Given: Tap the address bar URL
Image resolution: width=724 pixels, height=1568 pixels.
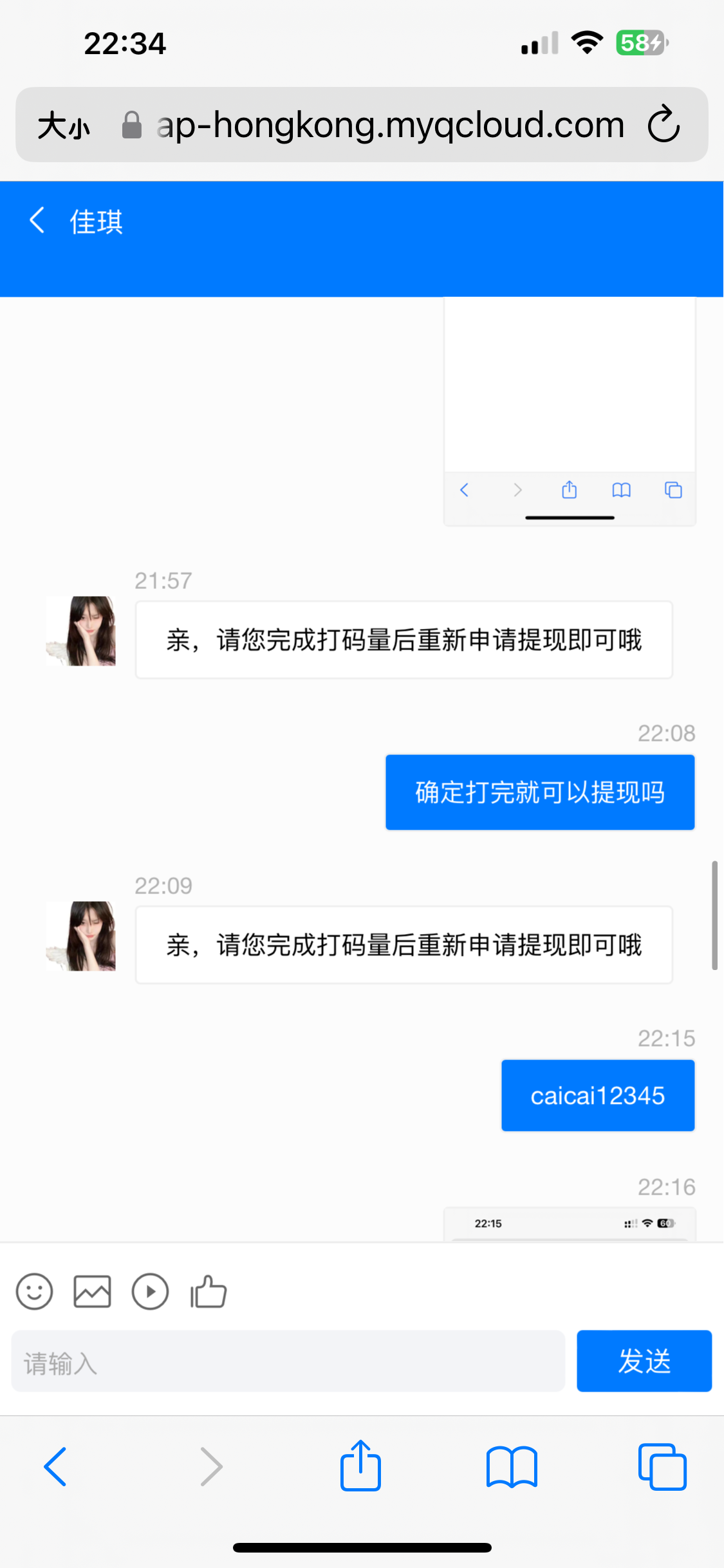Looking at the screenshot, I should tap(389, 125).
